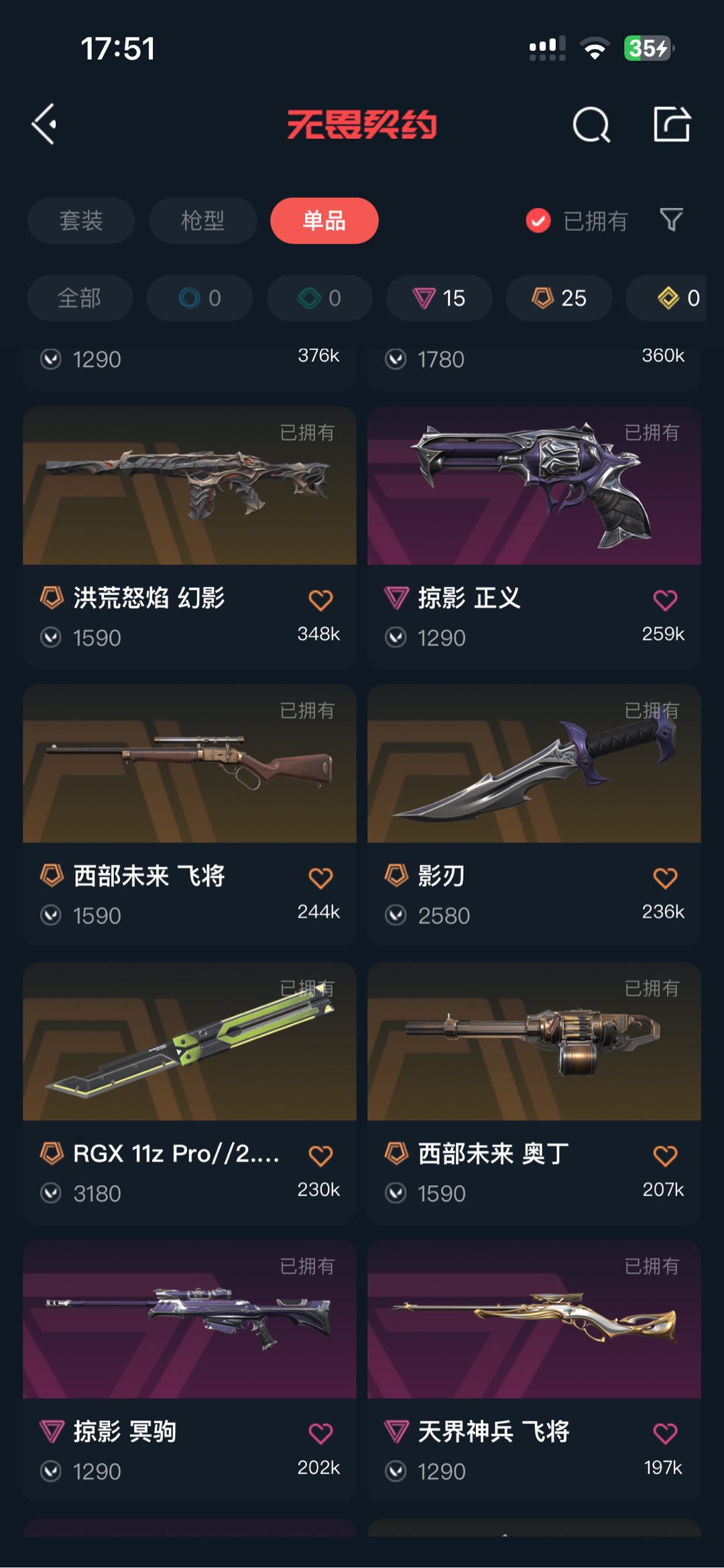Image resolution: width=724 pixels, height=1568 pixels.
Task: Open the filter funnel icon
Action: coord(671,220)
